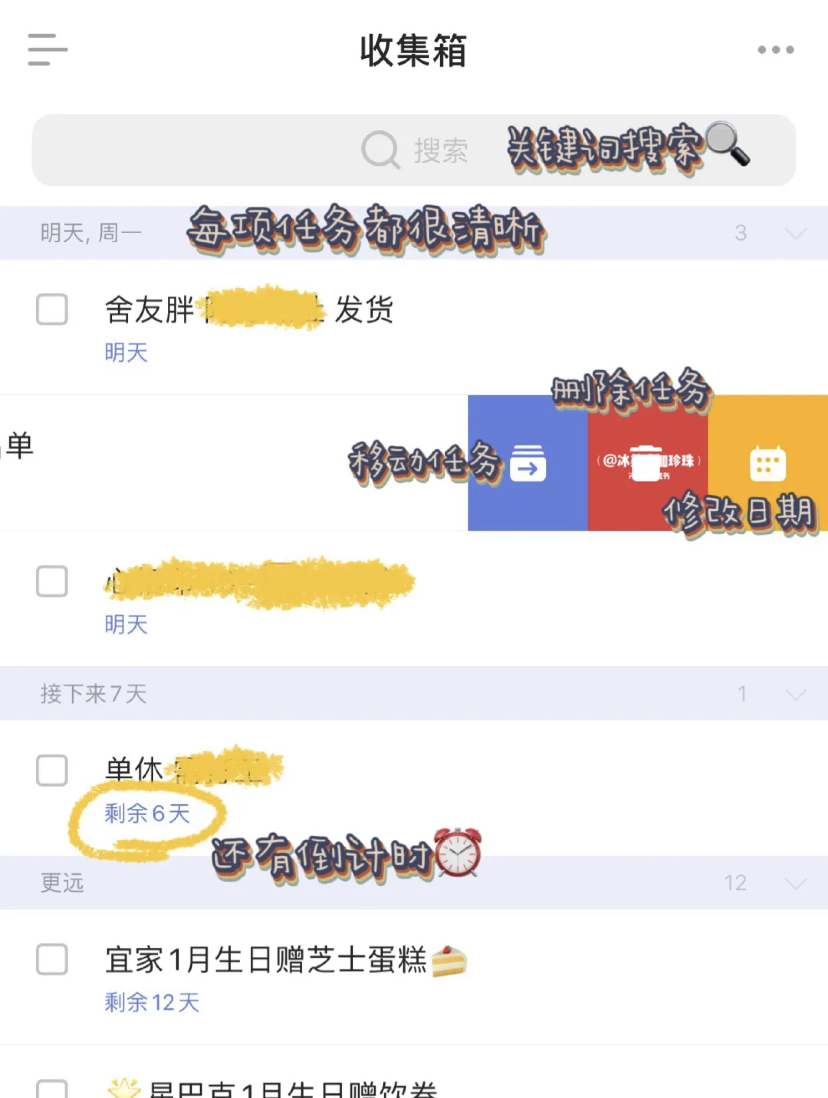
Task: Mark the 单休 task complete
Action: [x=52, y=770]
